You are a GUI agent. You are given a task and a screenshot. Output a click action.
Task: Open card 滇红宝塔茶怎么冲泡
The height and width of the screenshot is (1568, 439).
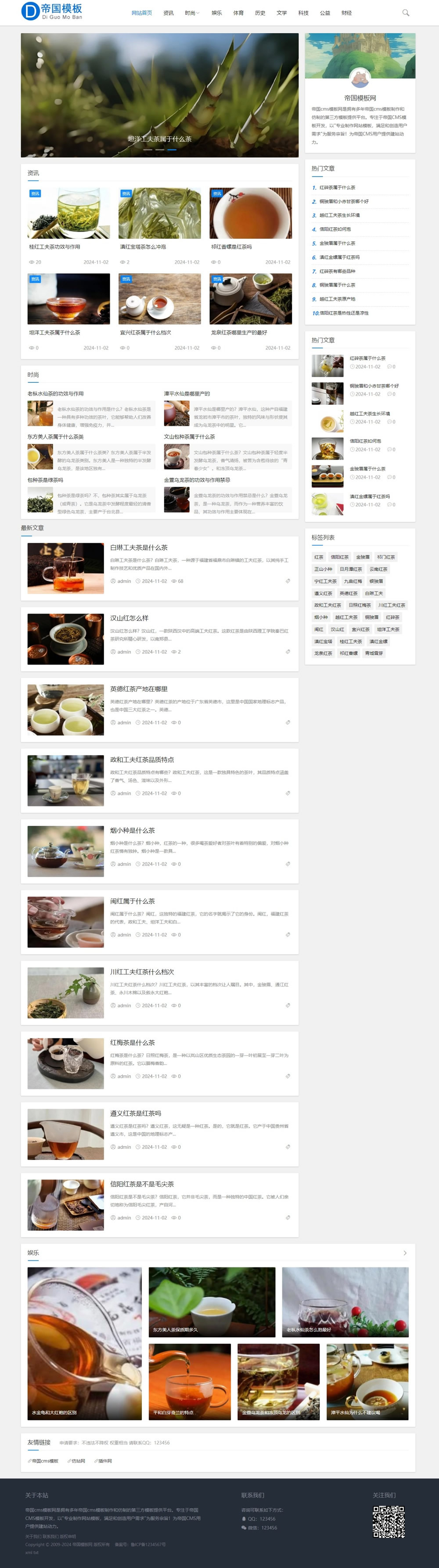[x=143, y=247]
